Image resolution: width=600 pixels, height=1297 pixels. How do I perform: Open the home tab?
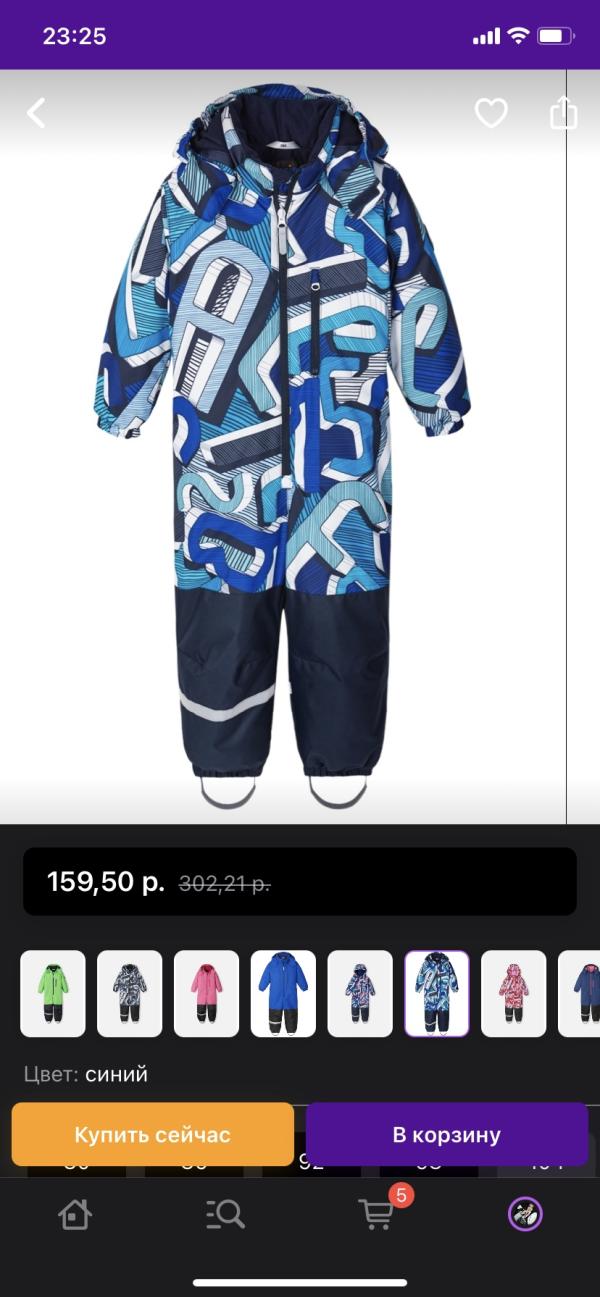pyautogui.click(x=75, y=1214)
